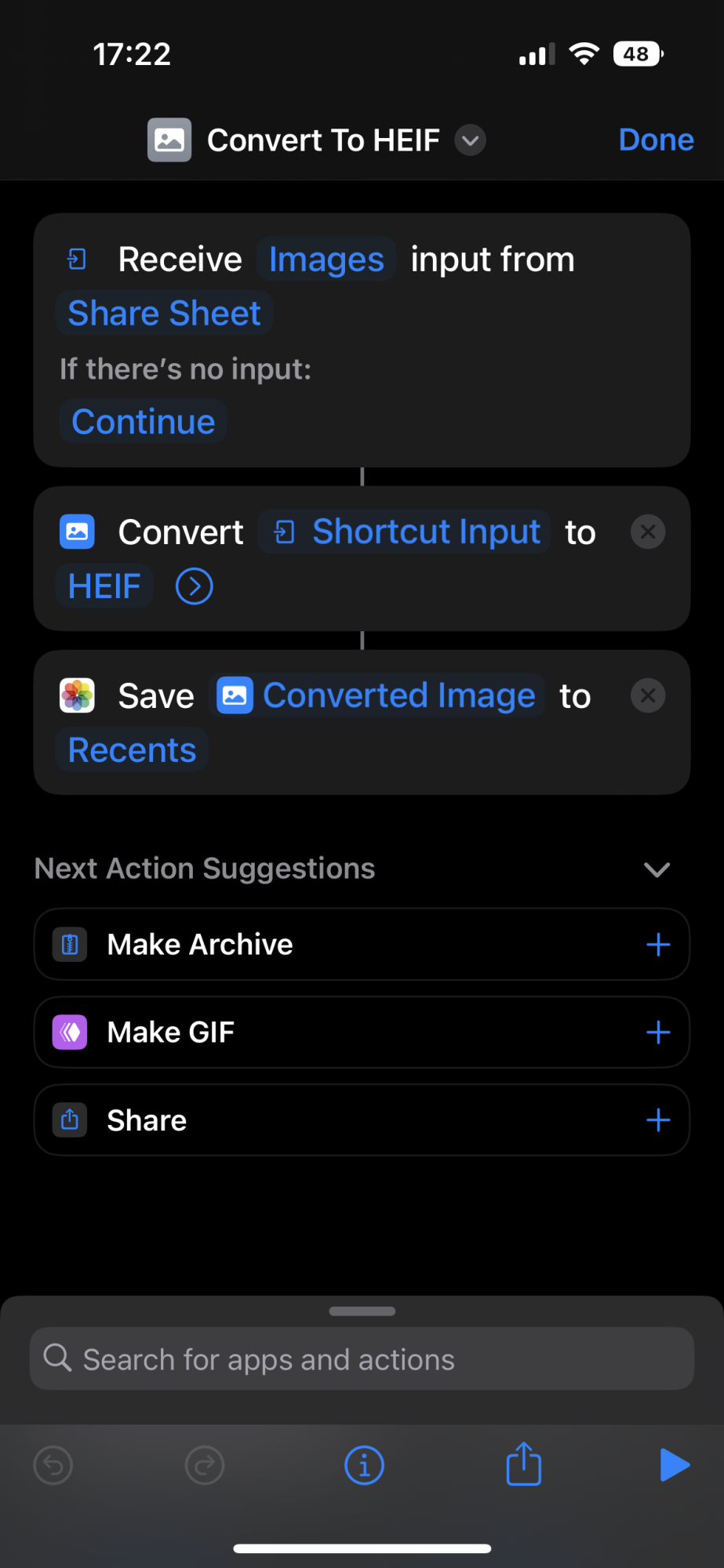Change the HEIF output format
This screenshot has width=724, height=1568.
click(104, 586)
